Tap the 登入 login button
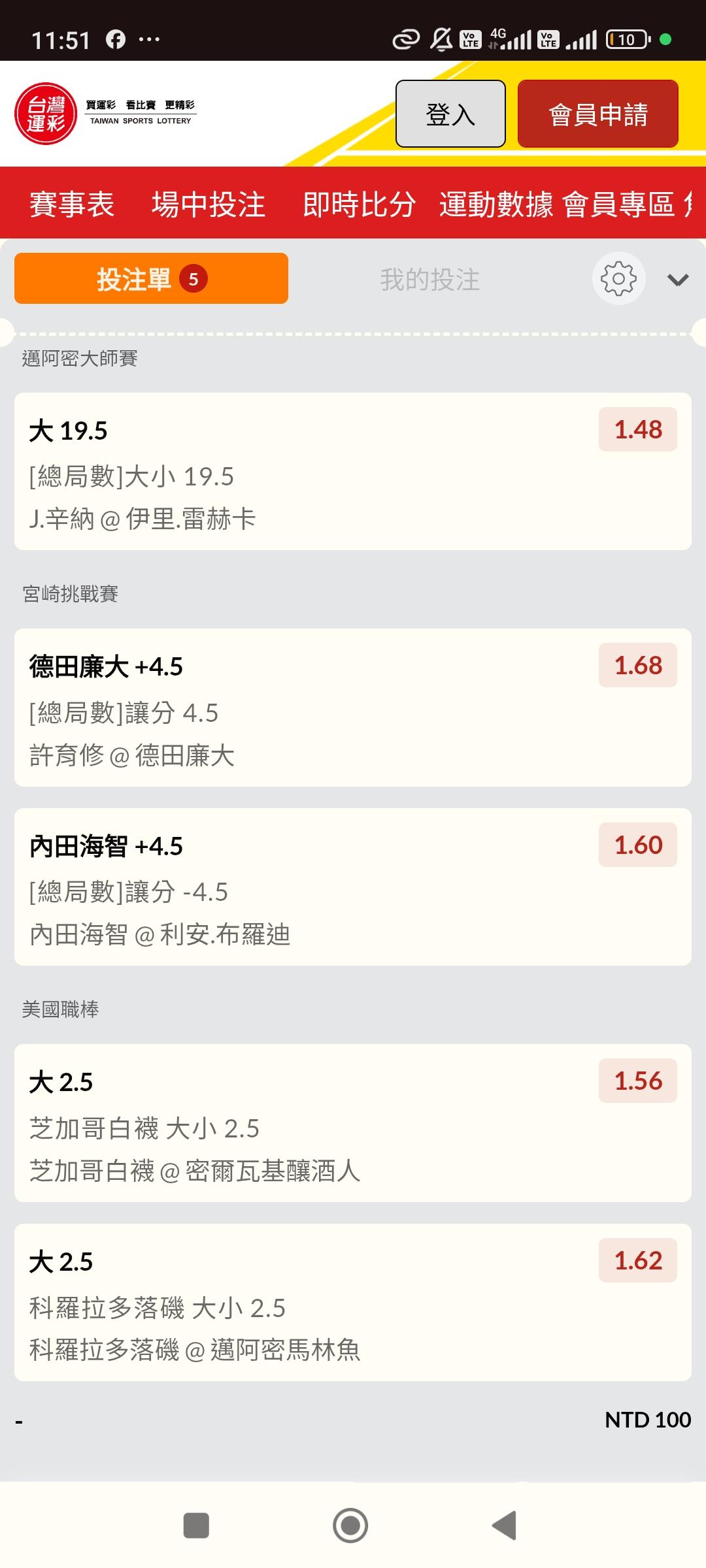 450,114
